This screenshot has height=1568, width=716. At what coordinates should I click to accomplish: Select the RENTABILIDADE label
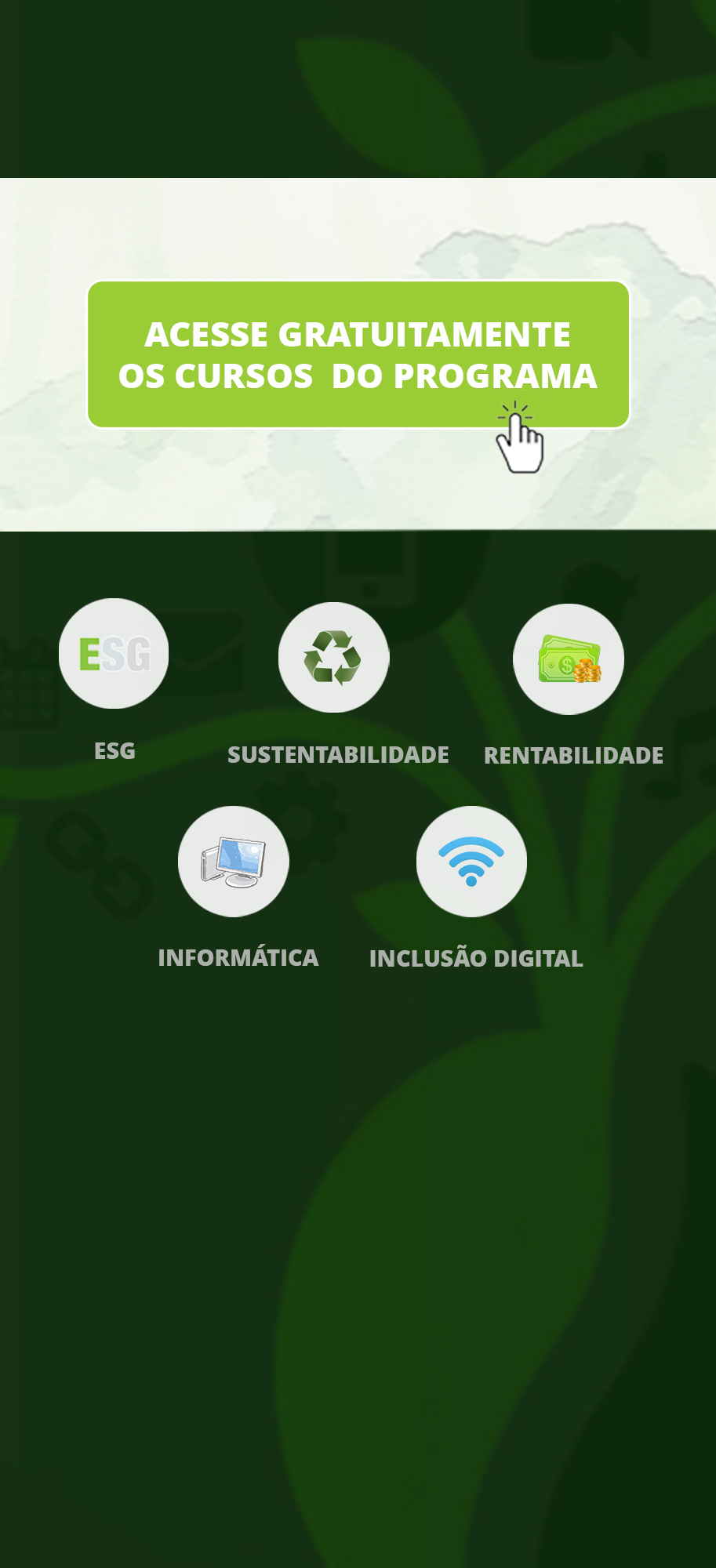573,755
